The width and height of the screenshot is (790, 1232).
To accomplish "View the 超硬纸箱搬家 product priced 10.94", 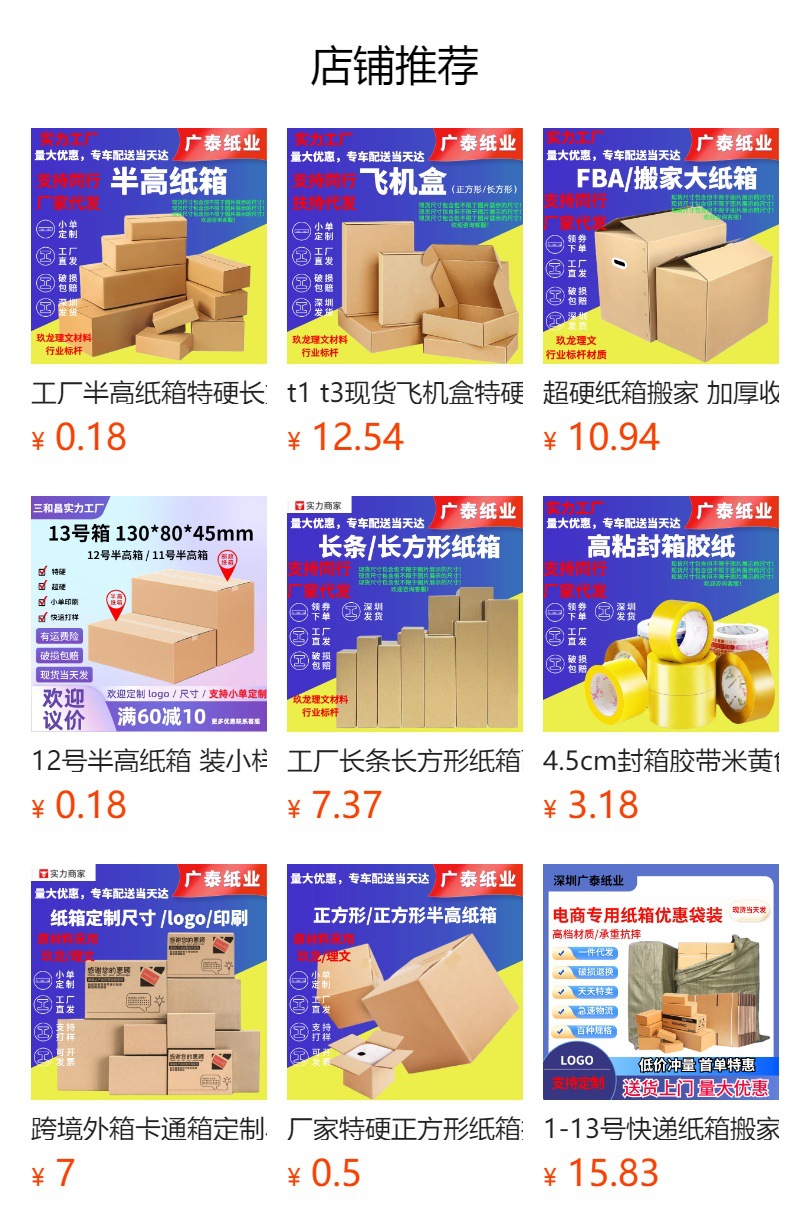I will point(661,293).
